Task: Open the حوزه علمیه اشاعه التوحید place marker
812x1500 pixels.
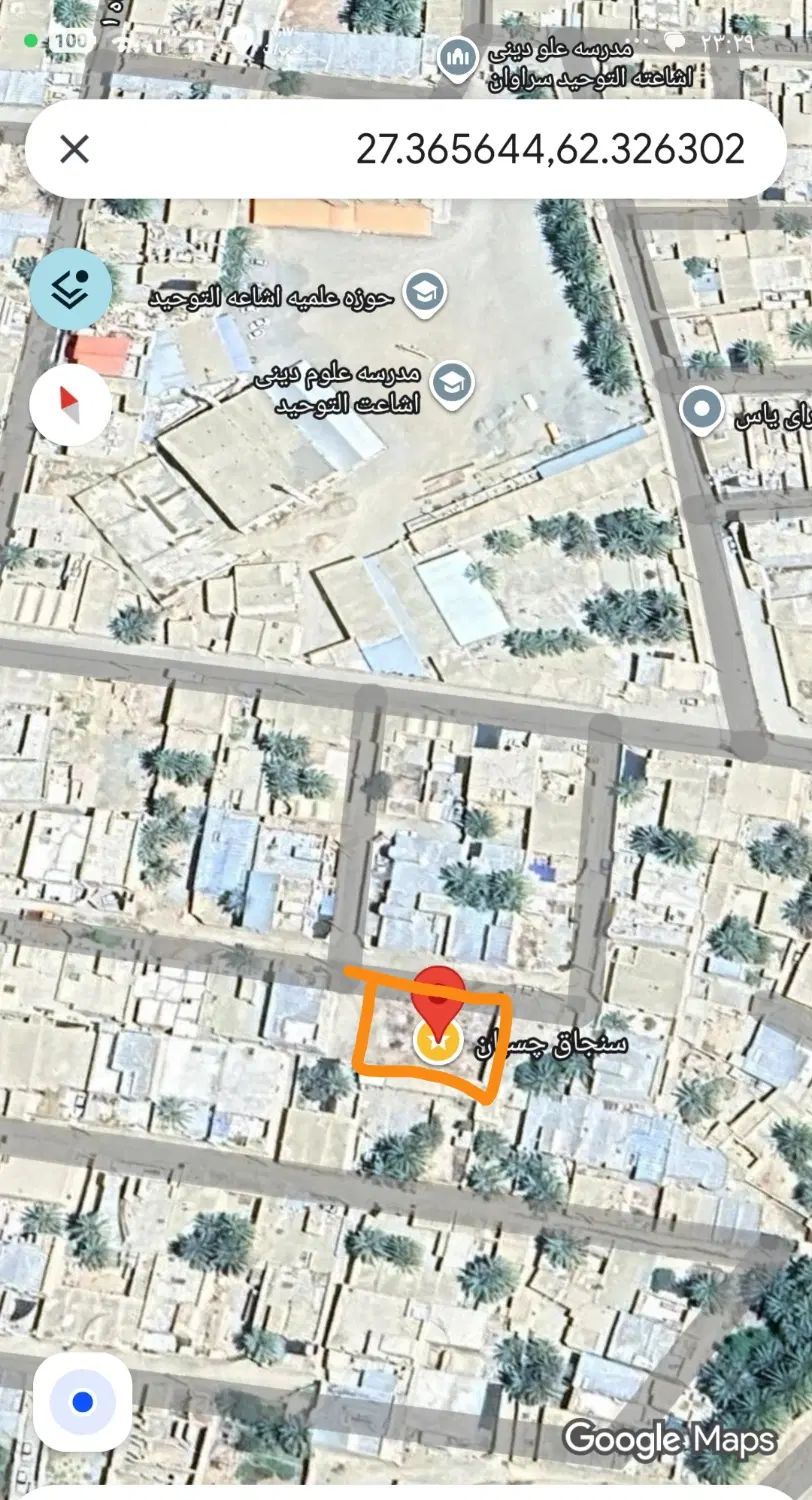Action: coord(427,294)
